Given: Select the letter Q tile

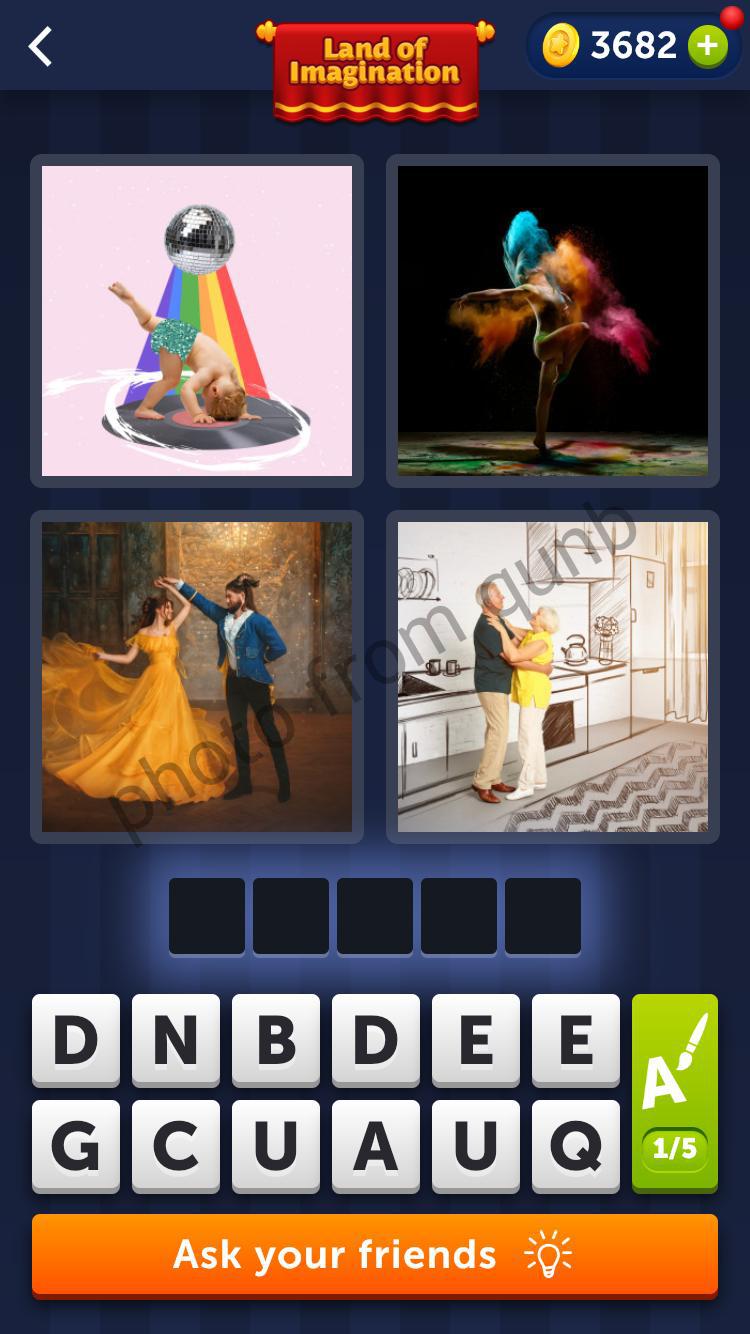Looking at the screenshot, I should pyautogui.click(x=576, y=1146).
